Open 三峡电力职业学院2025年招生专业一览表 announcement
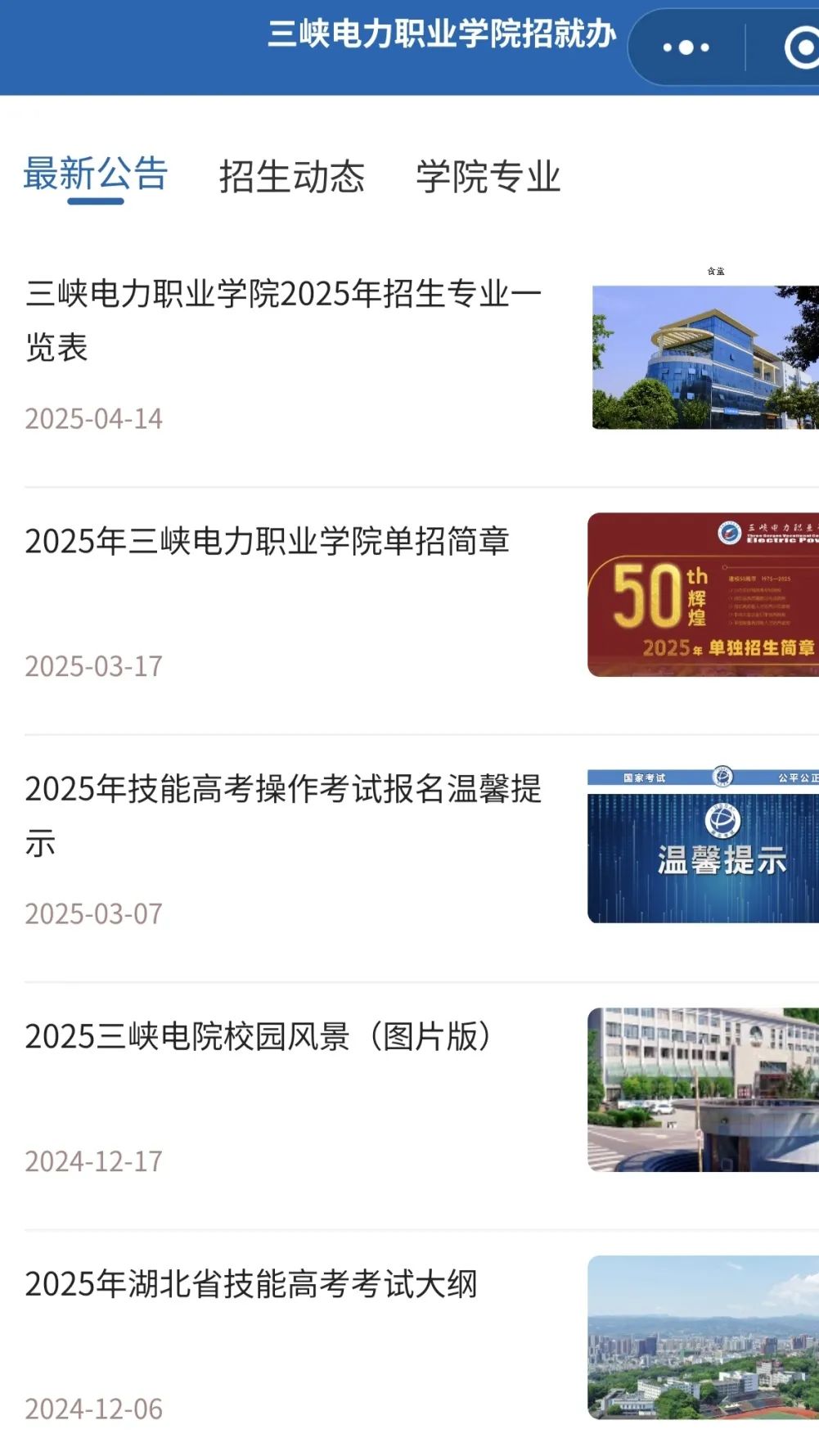This screenshot has width=819, height=1456. [x=283, y=319]
